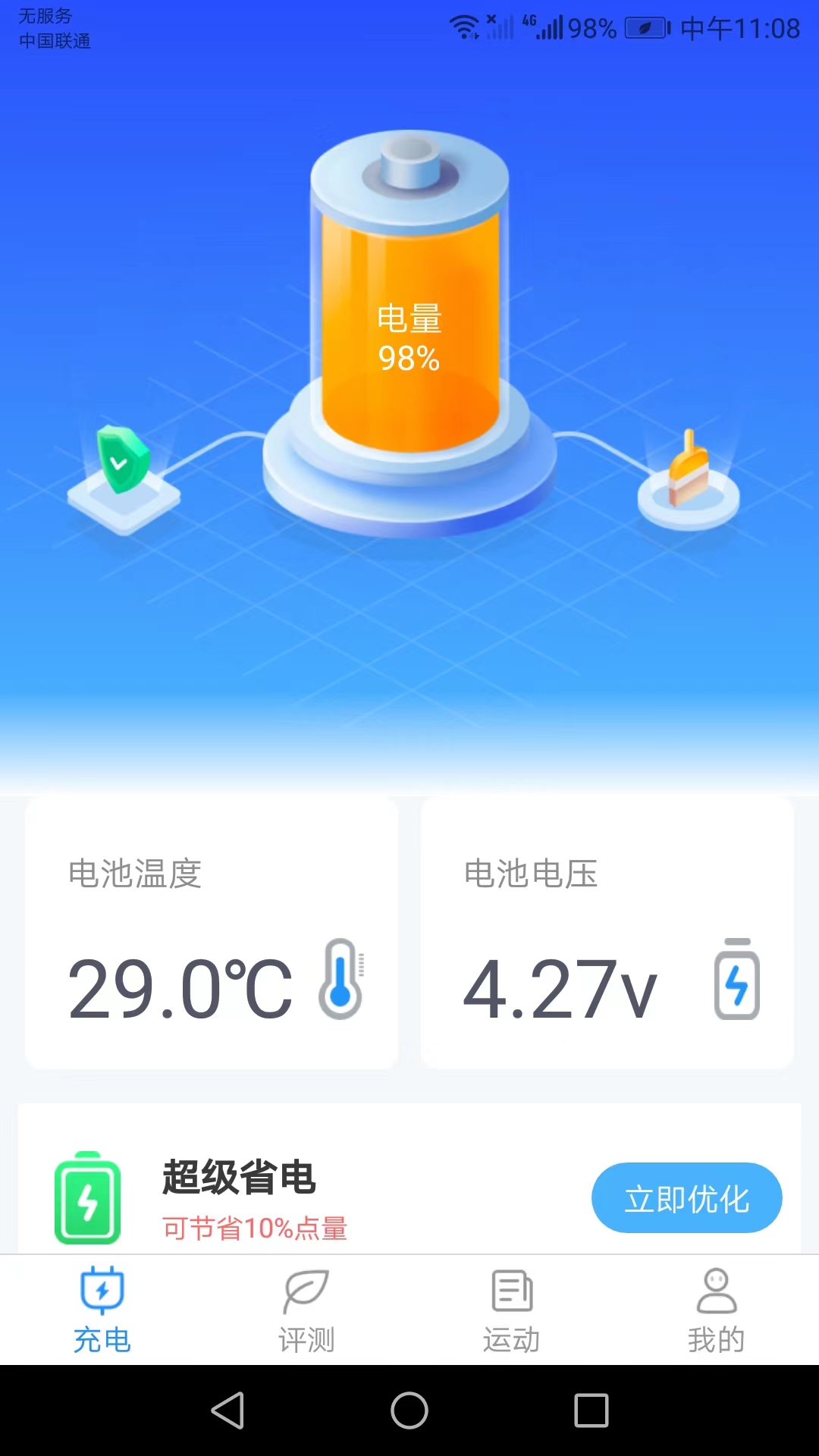The width and height of the screenshot is (819, 1456).
Task: Open the 电池温度 card
Action: click(x=212, y=933)
